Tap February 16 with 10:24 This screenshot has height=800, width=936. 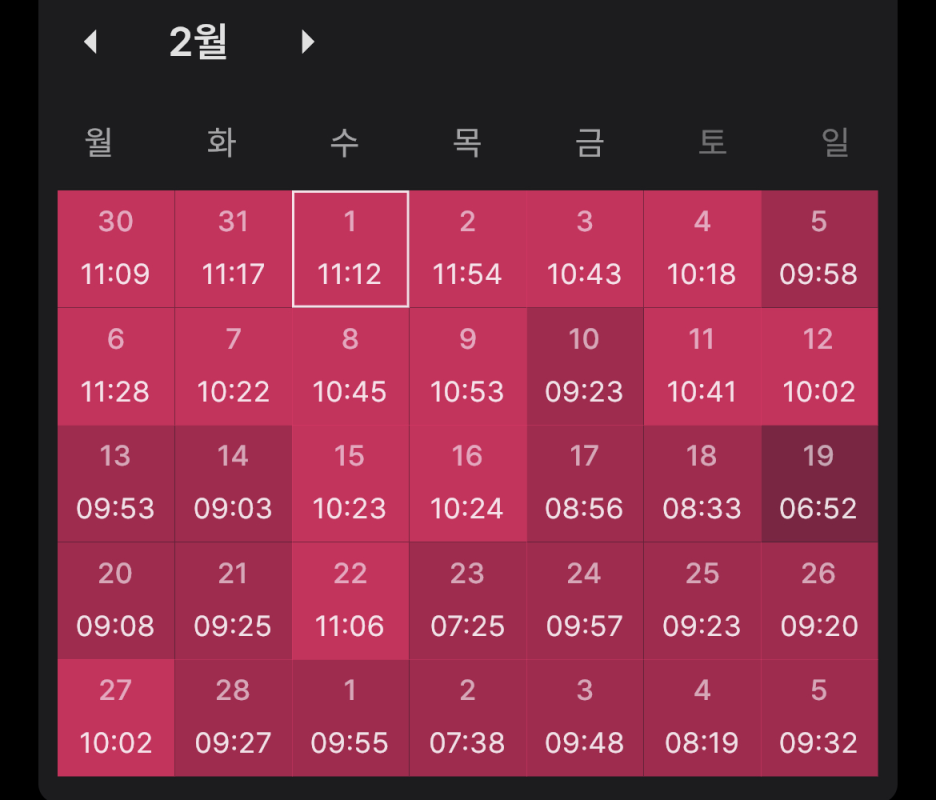467,483
